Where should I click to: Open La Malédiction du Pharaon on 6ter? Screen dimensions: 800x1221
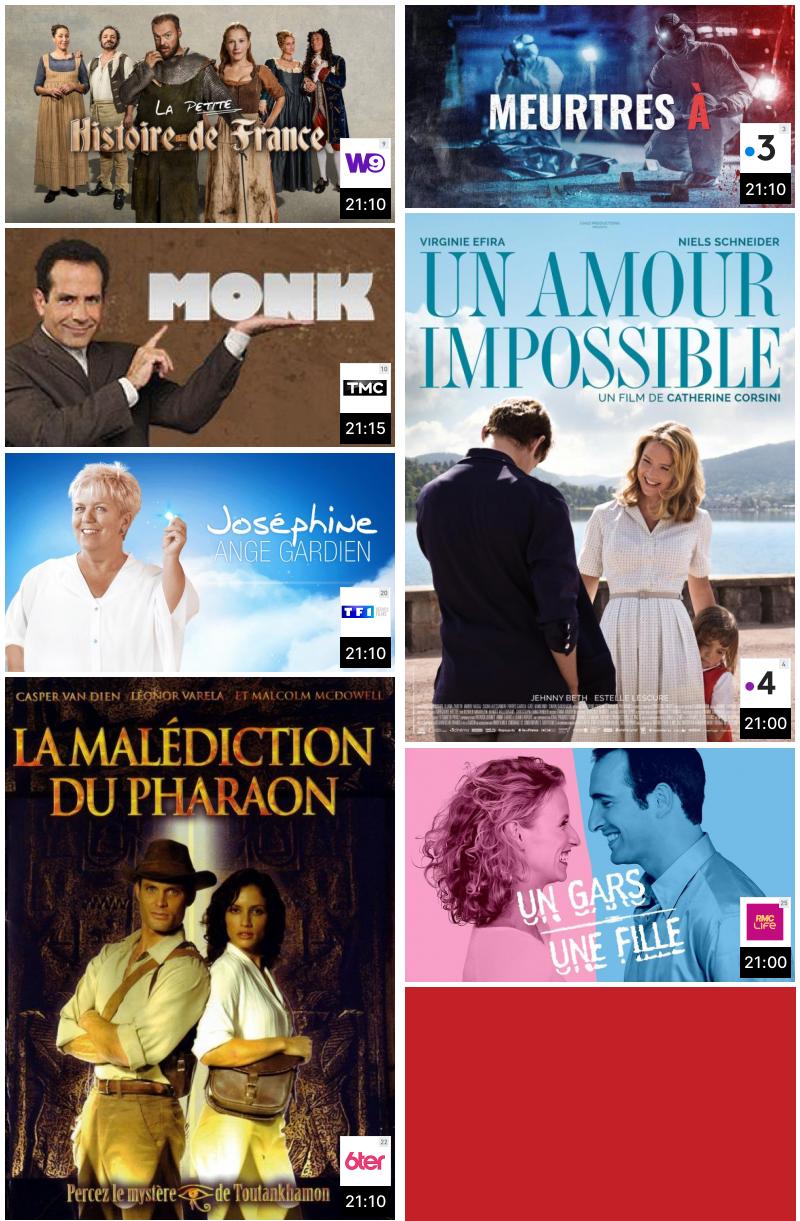pyautogui.click(x=199, y=948)
